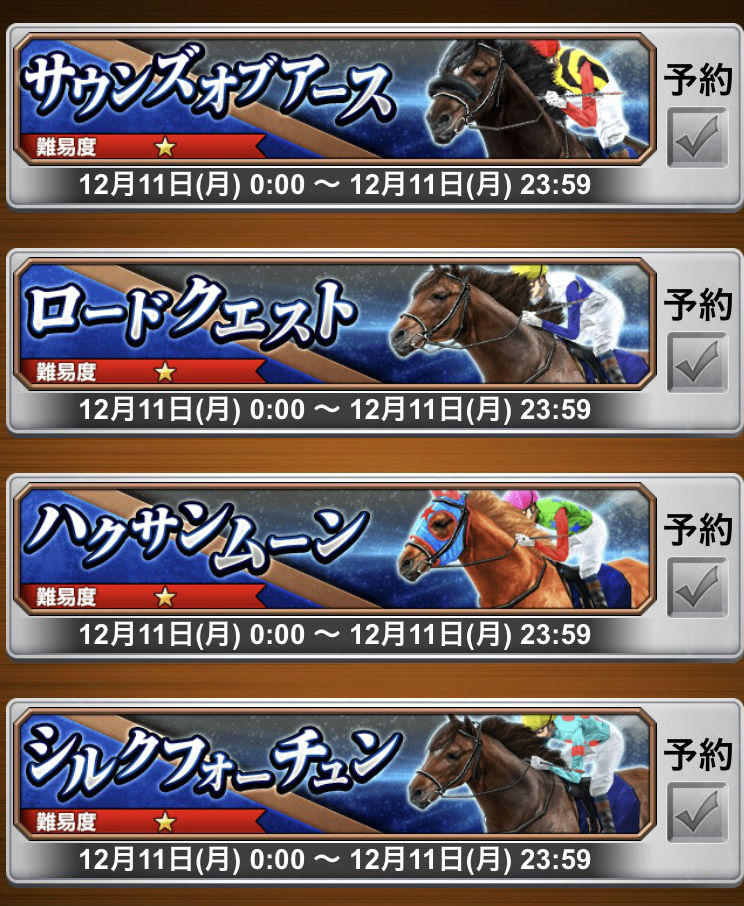This screenshot has width=744, height=906.
Task: Toggle the 予約 checkbox for シルクフォーチュン
Action: click(x=697, y=813)
